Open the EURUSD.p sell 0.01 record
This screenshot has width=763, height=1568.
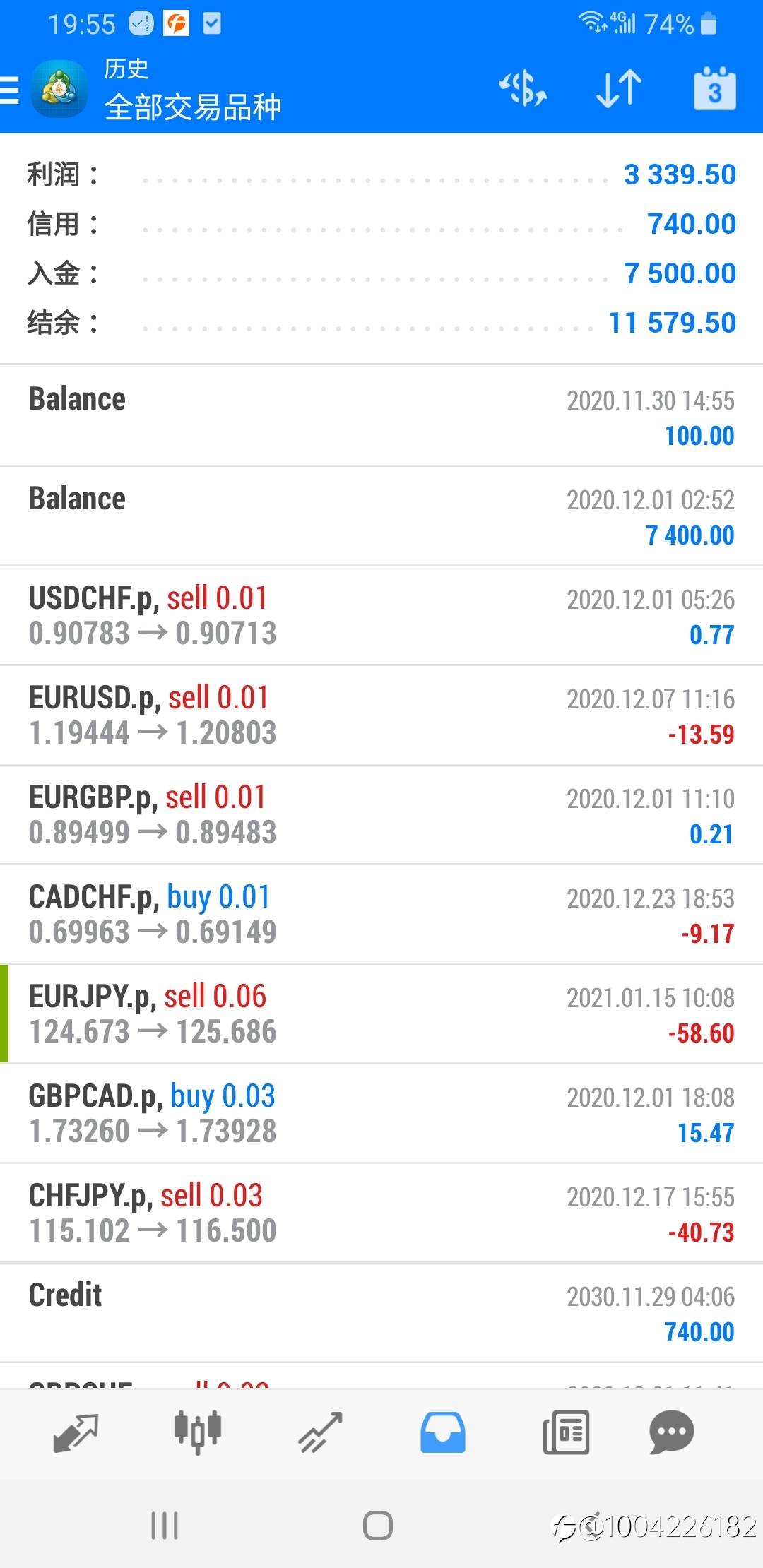point(381,715)
